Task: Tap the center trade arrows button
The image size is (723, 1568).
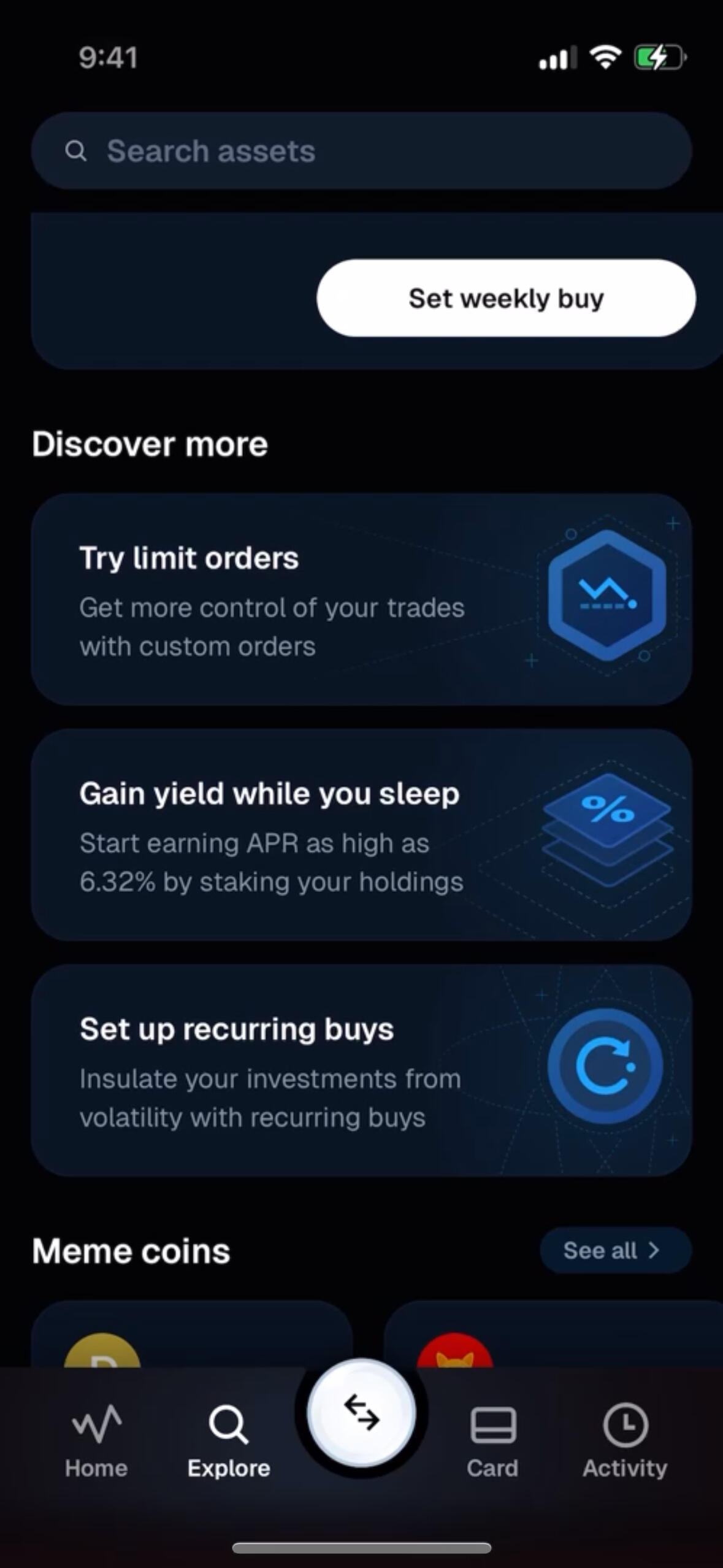Action: (x=361, y=1413)
